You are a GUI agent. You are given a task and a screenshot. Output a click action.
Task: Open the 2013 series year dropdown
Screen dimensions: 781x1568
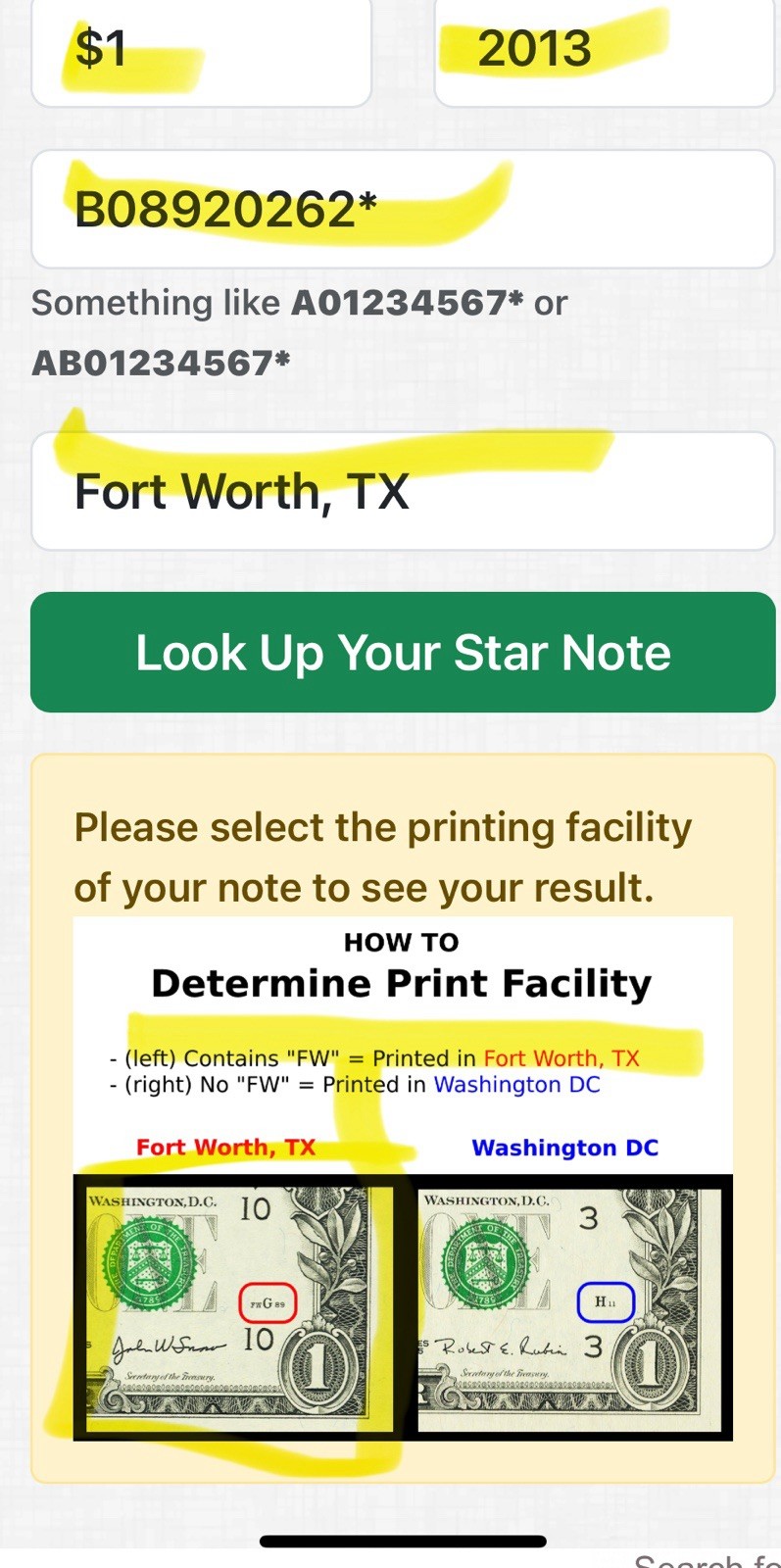click(603, 51)
